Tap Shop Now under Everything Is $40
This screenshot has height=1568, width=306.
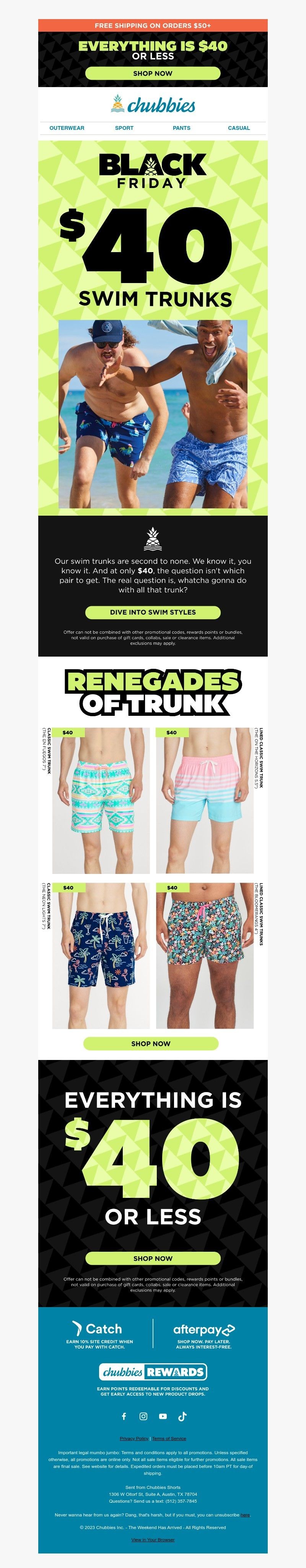tap(152, 1258)
